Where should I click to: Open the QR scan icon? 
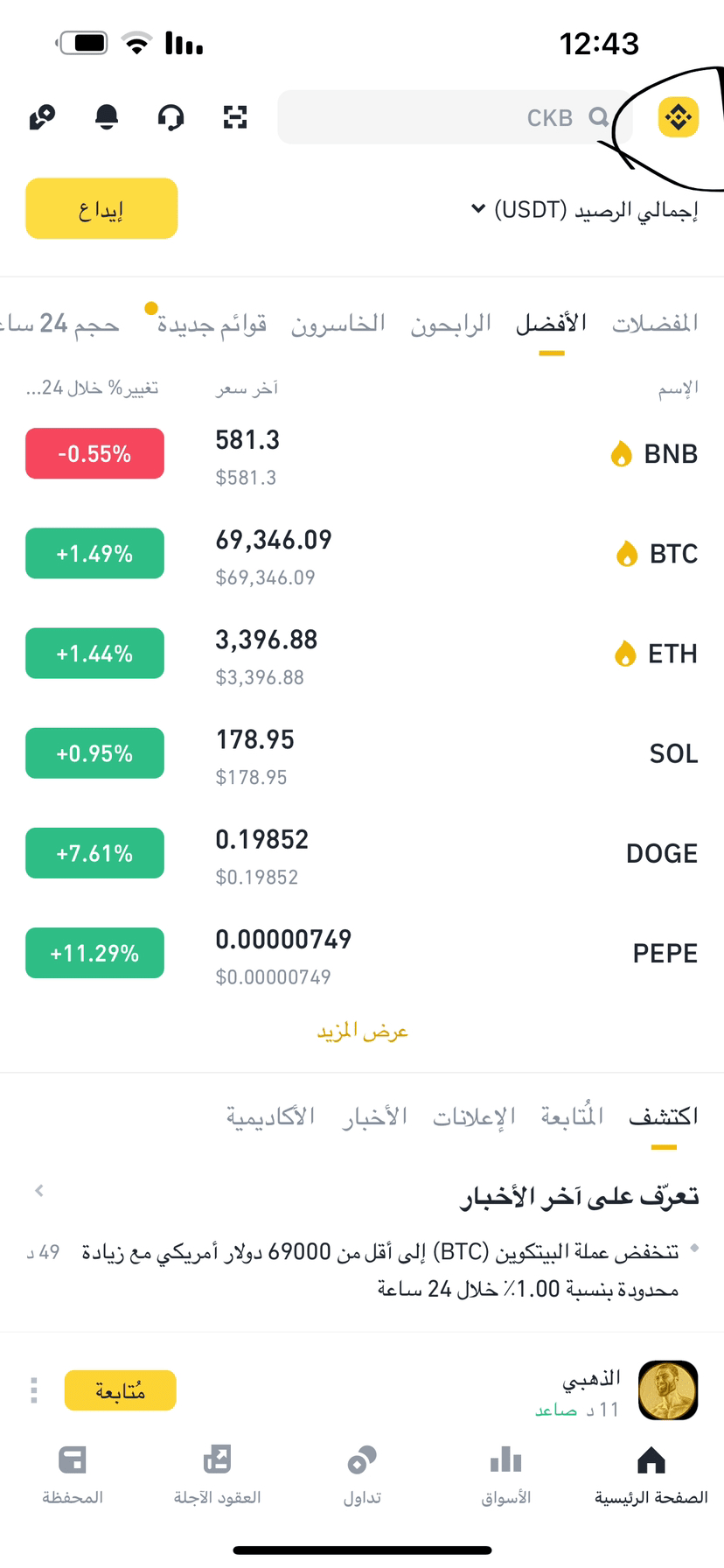coord(235,116)
